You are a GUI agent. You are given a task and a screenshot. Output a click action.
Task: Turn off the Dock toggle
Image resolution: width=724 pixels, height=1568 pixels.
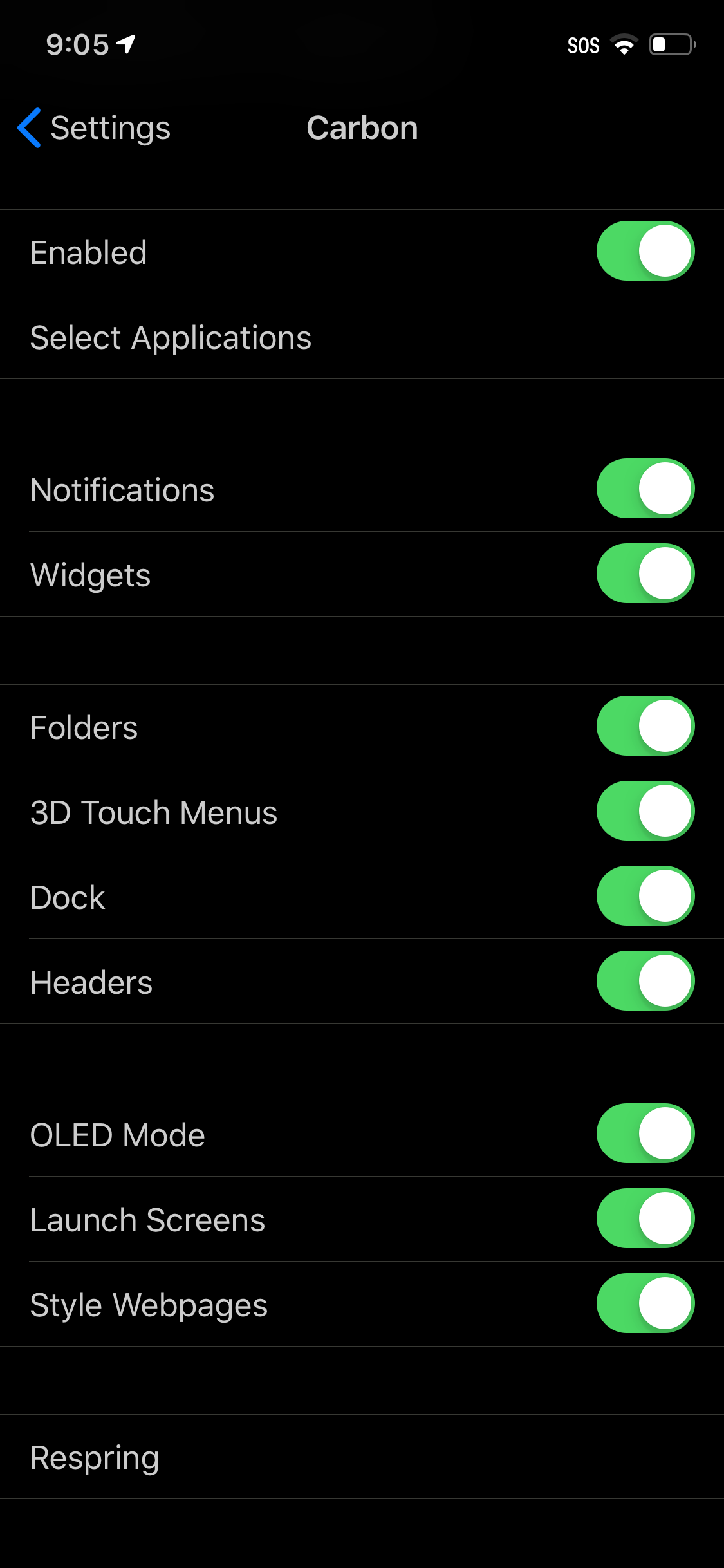(x=645, y=896)
